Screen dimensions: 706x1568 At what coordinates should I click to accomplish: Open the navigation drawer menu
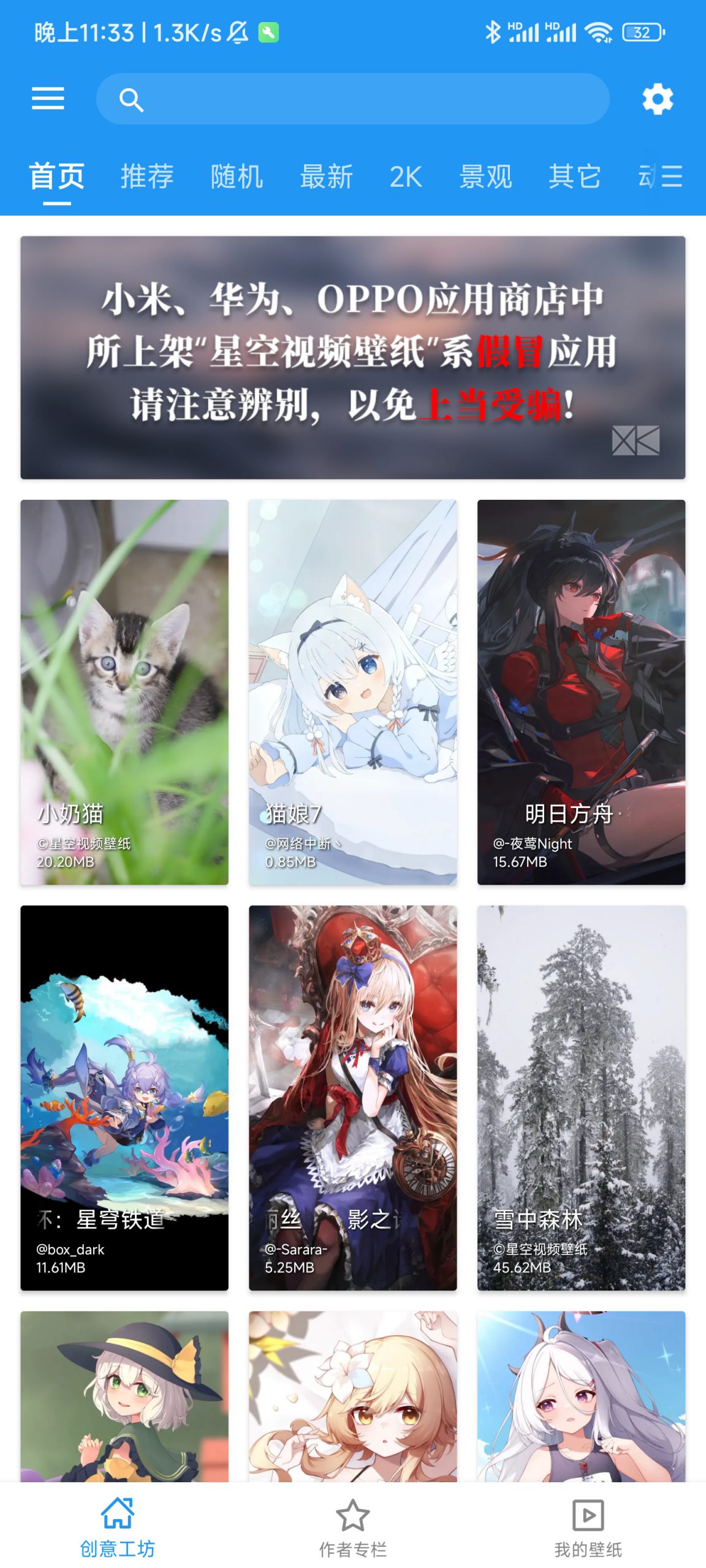click(x=48, y=98)
